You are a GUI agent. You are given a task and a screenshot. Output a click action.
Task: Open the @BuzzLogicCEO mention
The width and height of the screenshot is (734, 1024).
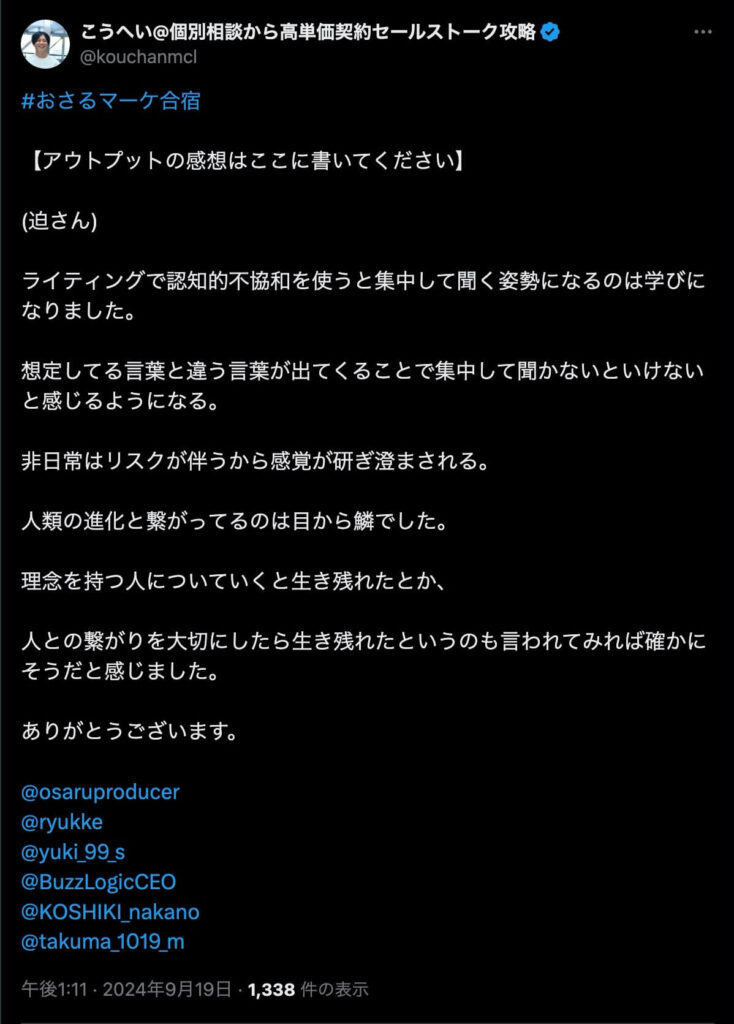(x=98, y=882)
